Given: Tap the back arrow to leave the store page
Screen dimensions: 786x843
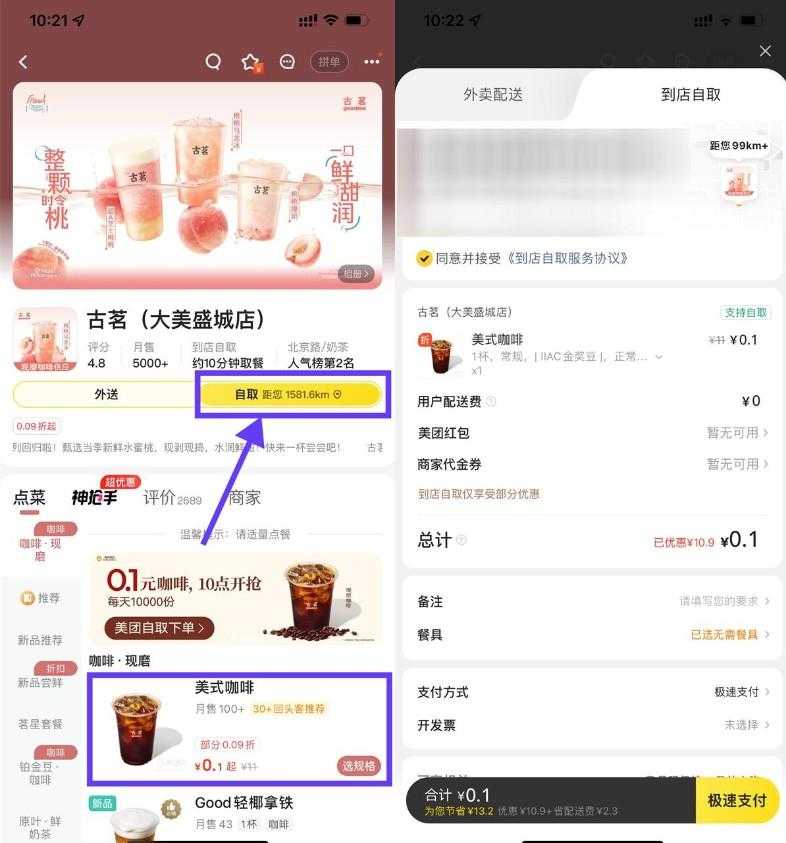Looking at the screenshot, I should [23, 61].
